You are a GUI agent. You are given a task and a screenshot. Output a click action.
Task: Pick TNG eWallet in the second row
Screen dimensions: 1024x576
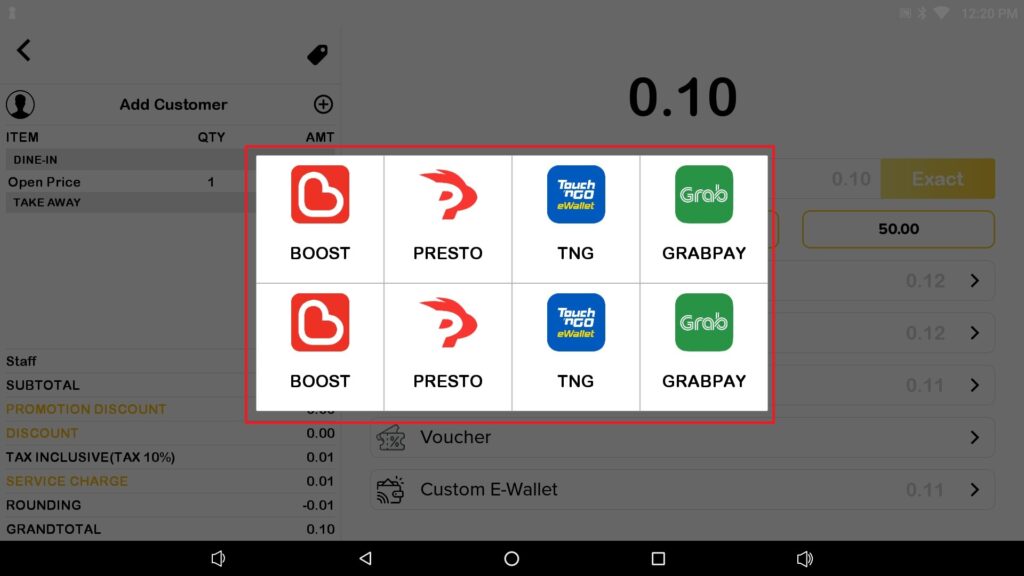576,346
